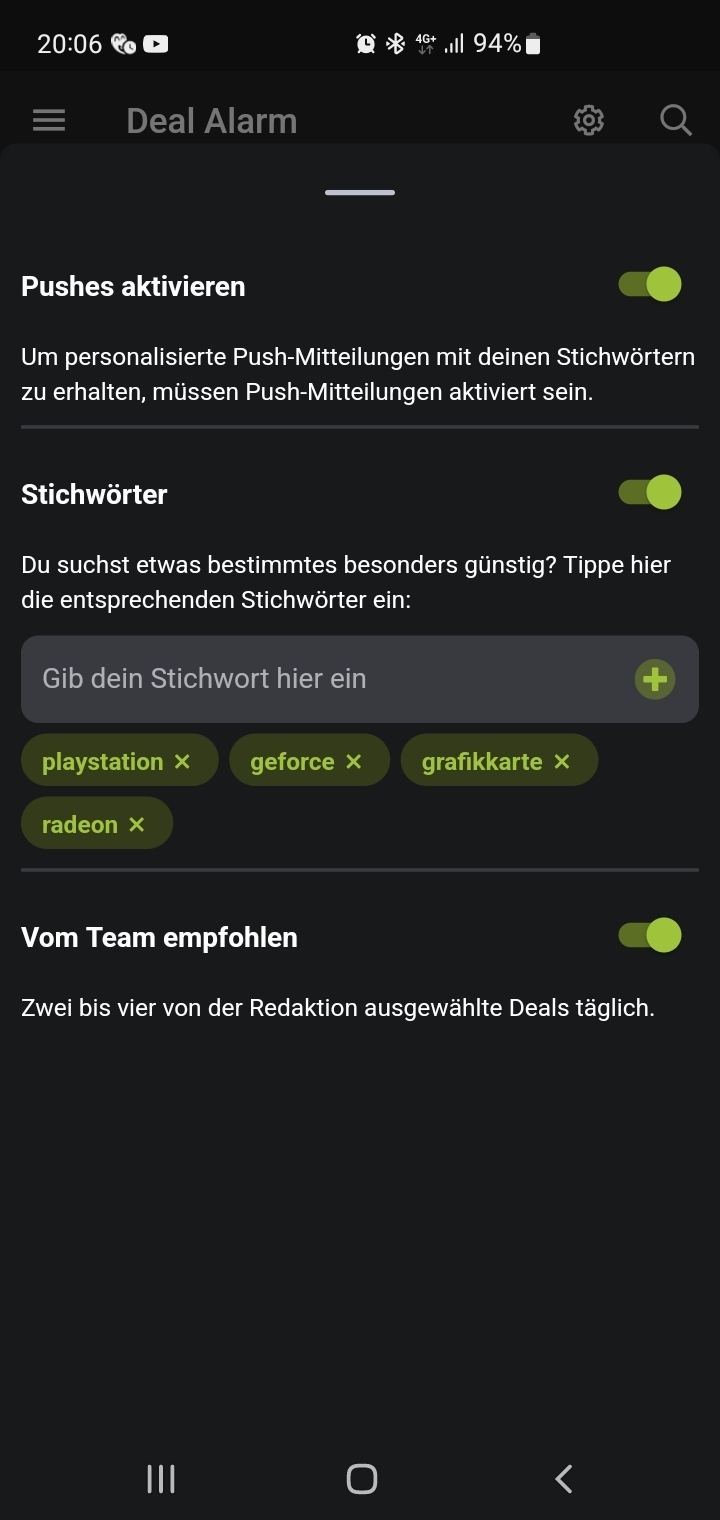Open the hamburger drawer menu
The height and width of the screenshot is (1520, 720).
click(49, 121)
